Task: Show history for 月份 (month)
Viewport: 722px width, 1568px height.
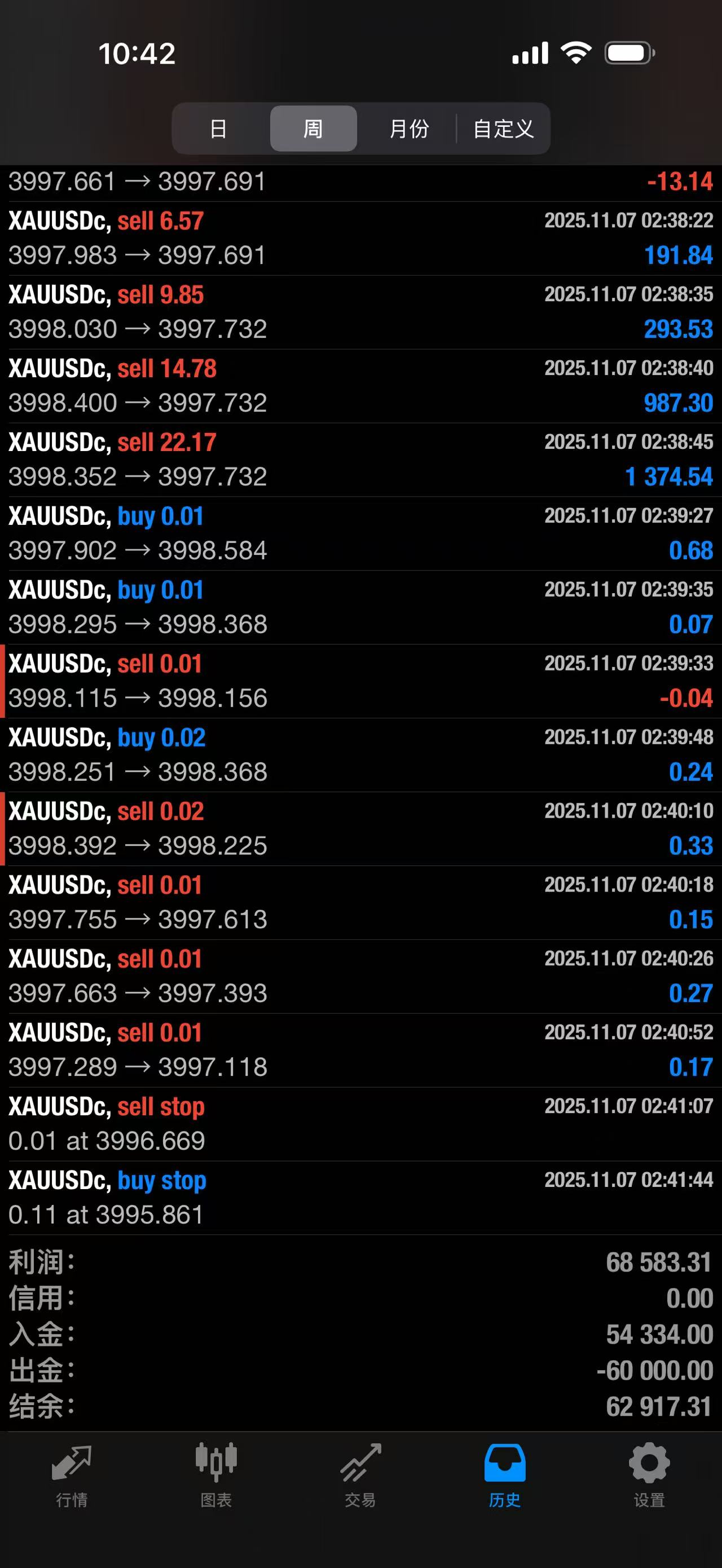Action: pyautogui.click(x=408, y=129)
